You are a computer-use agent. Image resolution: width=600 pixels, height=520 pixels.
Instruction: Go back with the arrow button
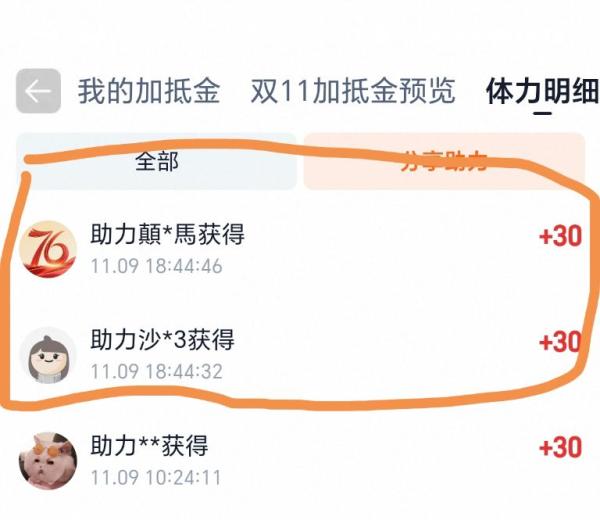(38, 92)
